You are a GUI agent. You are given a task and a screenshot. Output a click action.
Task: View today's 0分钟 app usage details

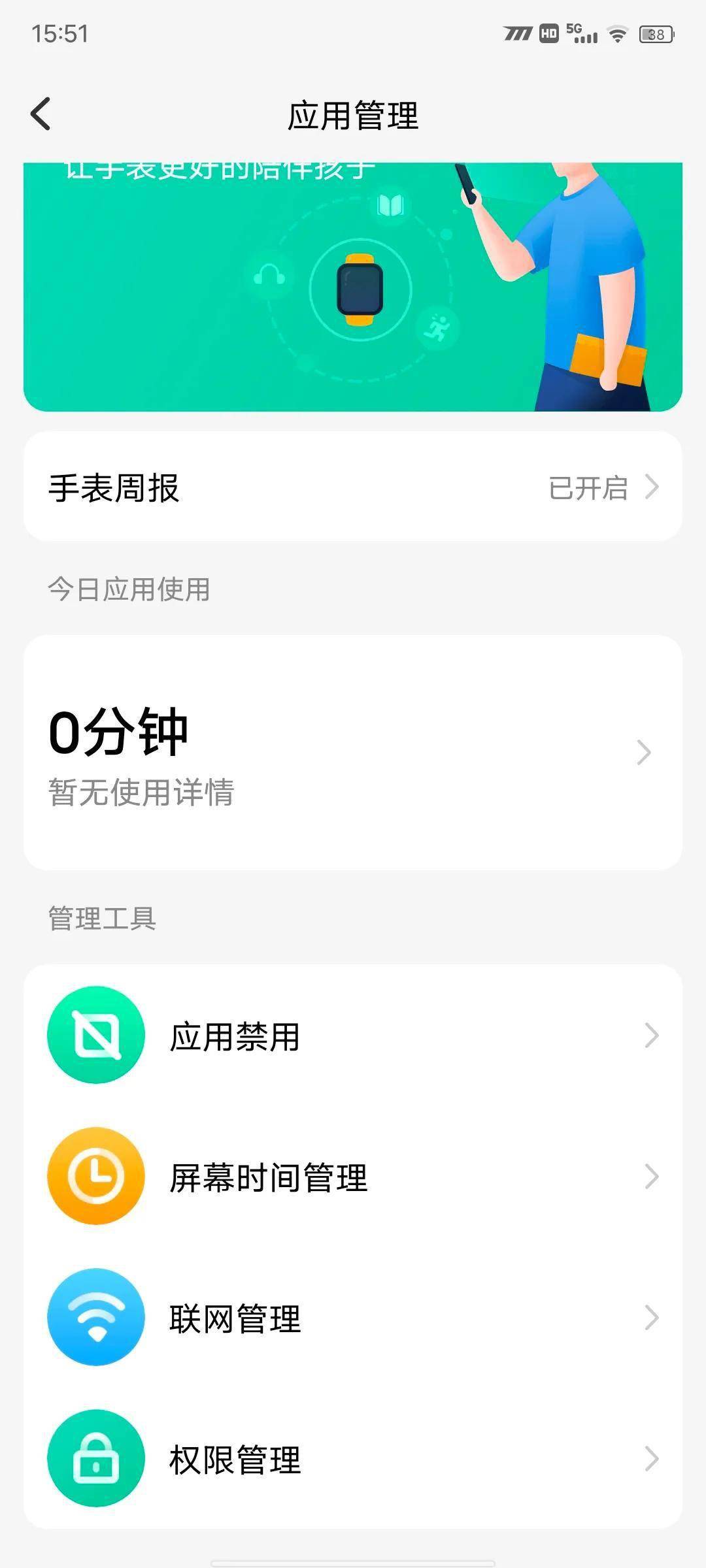click(x=353, y=753)
